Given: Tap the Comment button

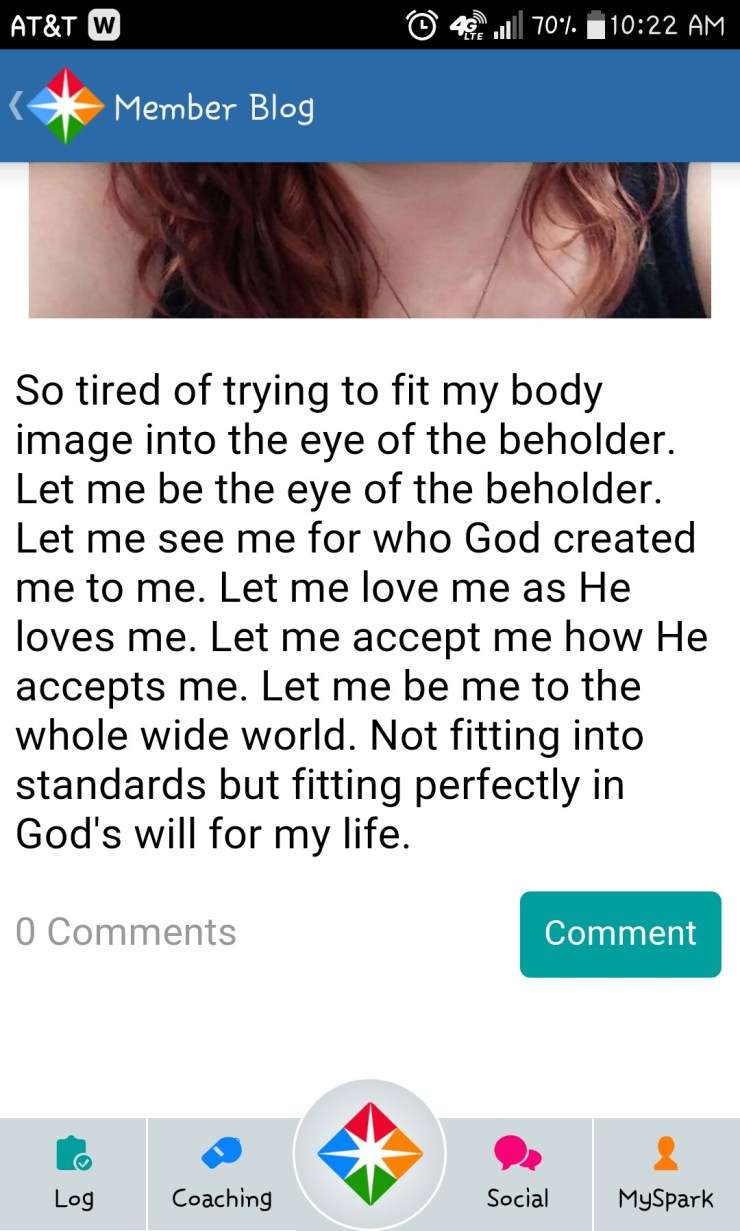Looking at the screenshot, I should point(620,933).
